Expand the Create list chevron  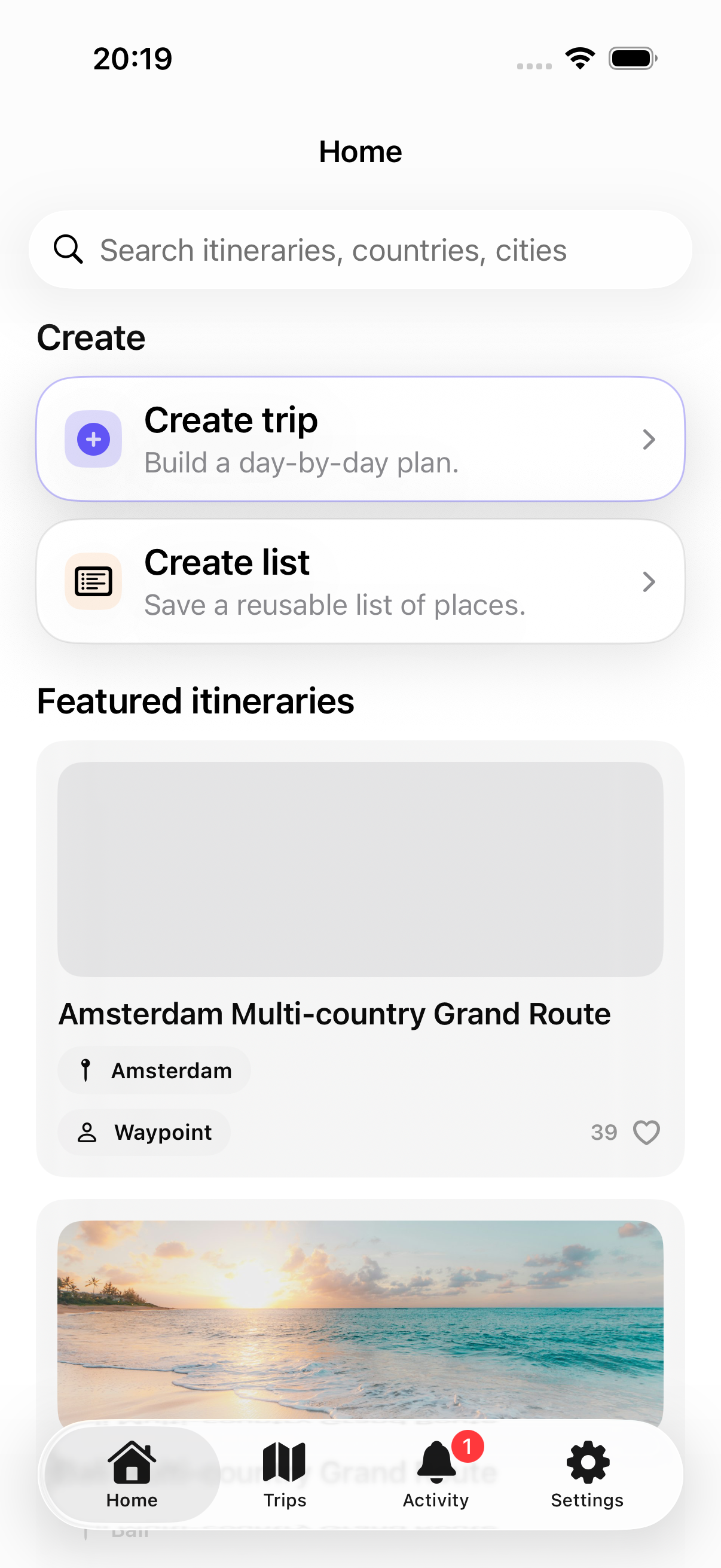[x=649, y=581]
